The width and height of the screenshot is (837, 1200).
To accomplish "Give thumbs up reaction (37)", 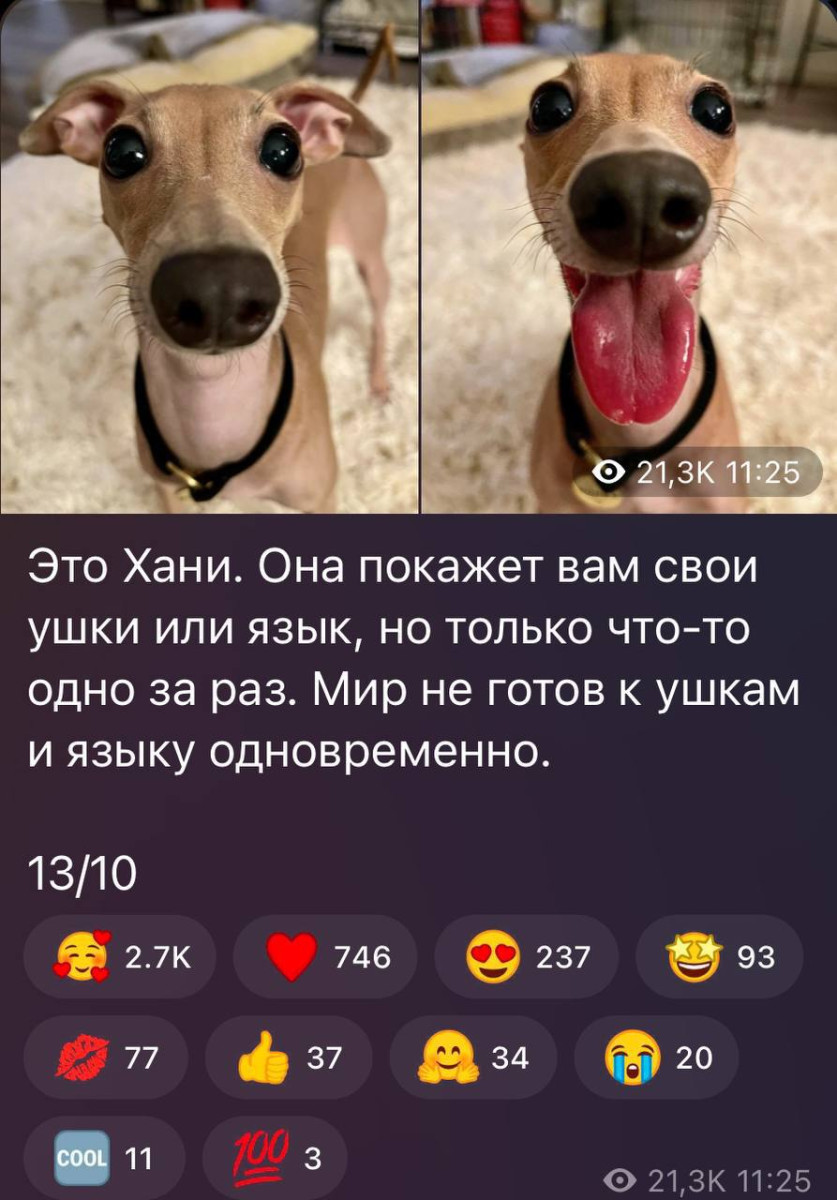I will coord(289,1057).
